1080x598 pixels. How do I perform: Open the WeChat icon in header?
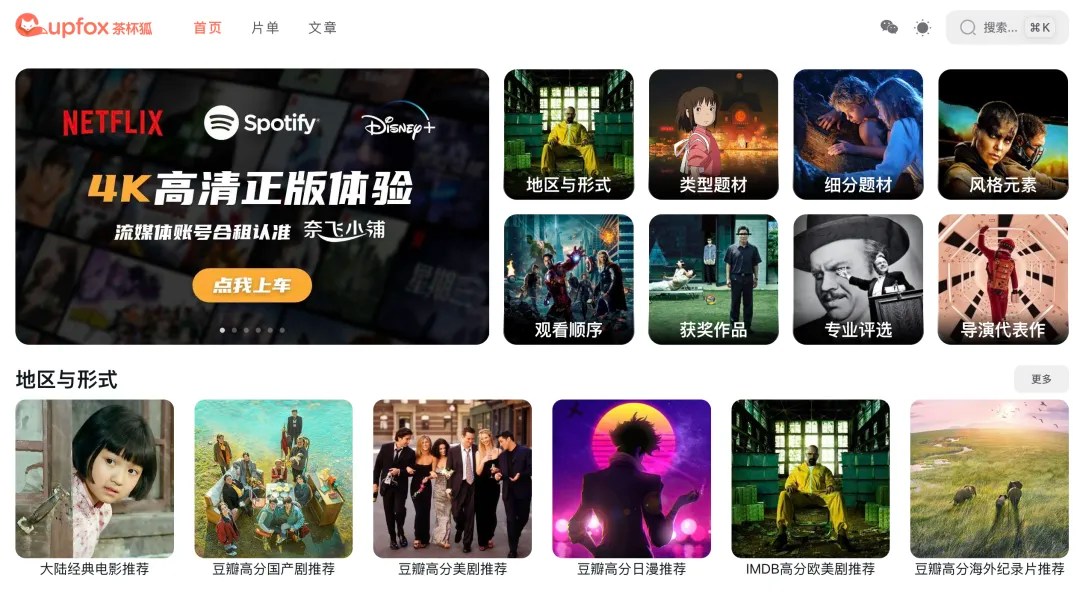click(x=888, y=27)
